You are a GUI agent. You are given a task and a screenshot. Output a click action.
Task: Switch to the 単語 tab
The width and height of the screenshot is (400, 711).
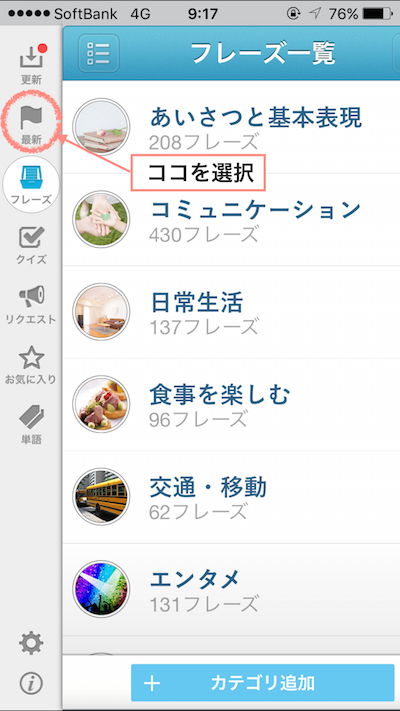31,424
